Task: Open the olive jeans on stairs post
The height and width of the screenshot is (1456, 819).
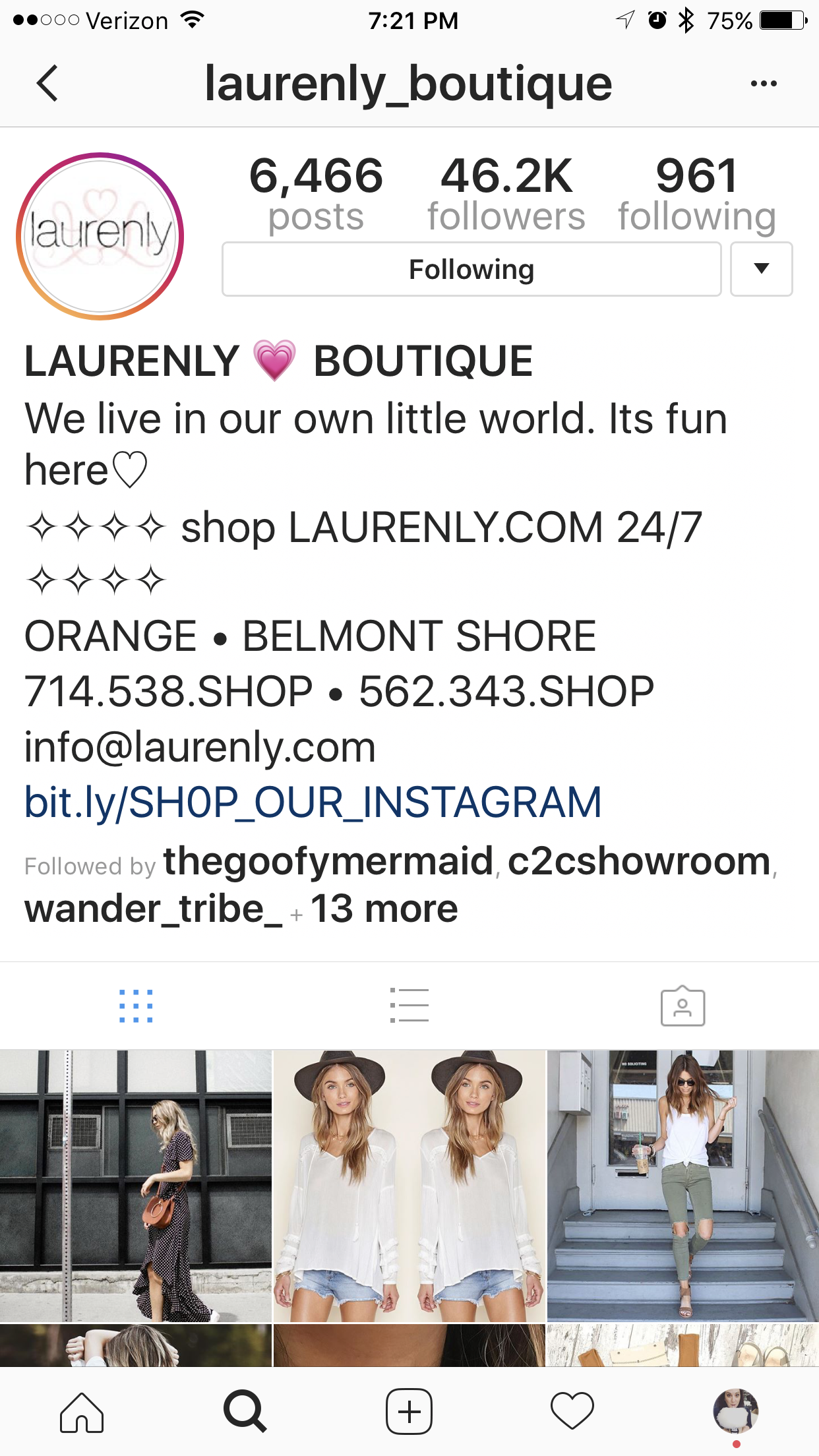Action: (683, 1186)
